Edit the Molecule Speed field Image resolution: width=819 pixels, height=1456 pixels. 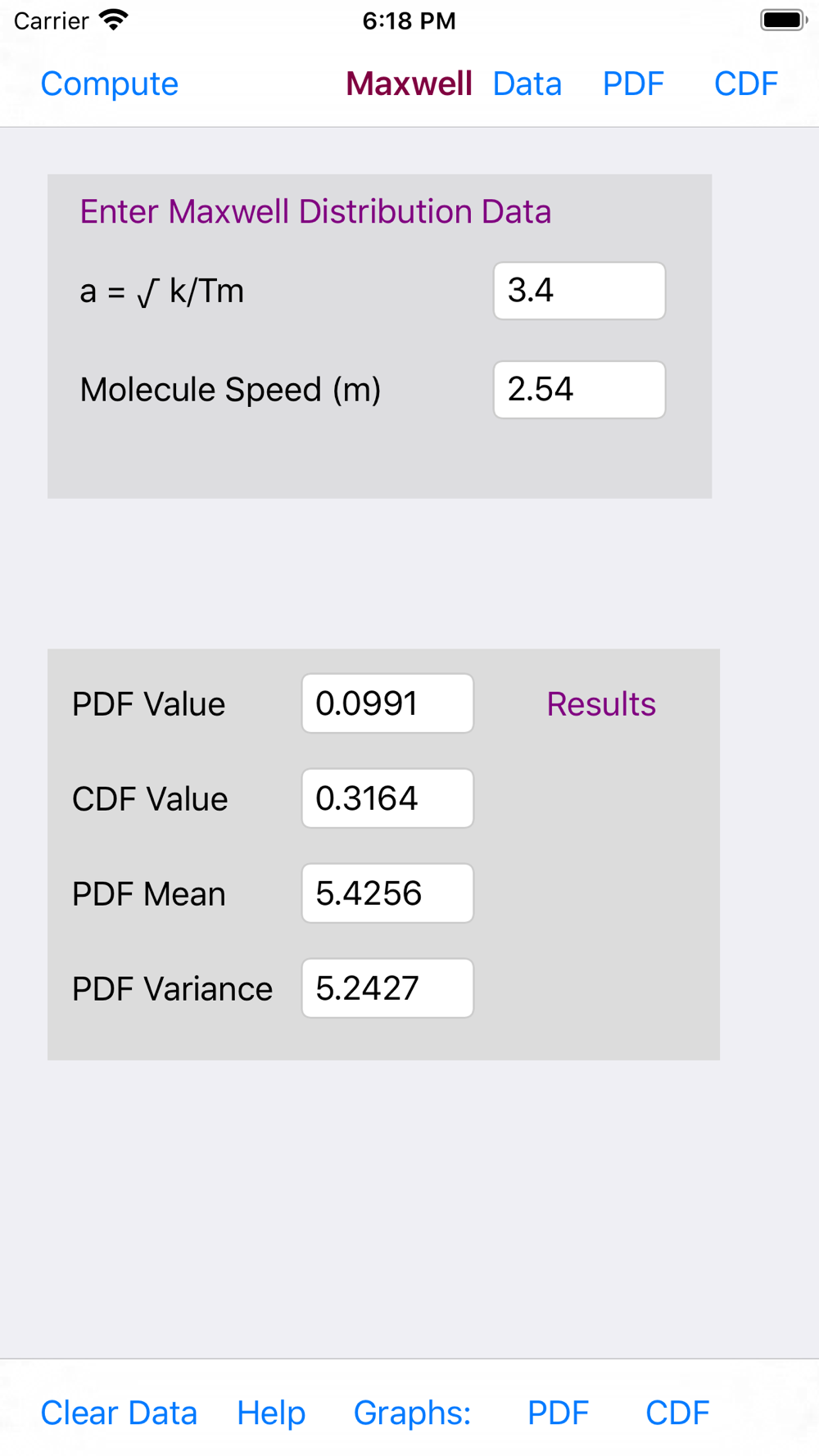(579, 390)
